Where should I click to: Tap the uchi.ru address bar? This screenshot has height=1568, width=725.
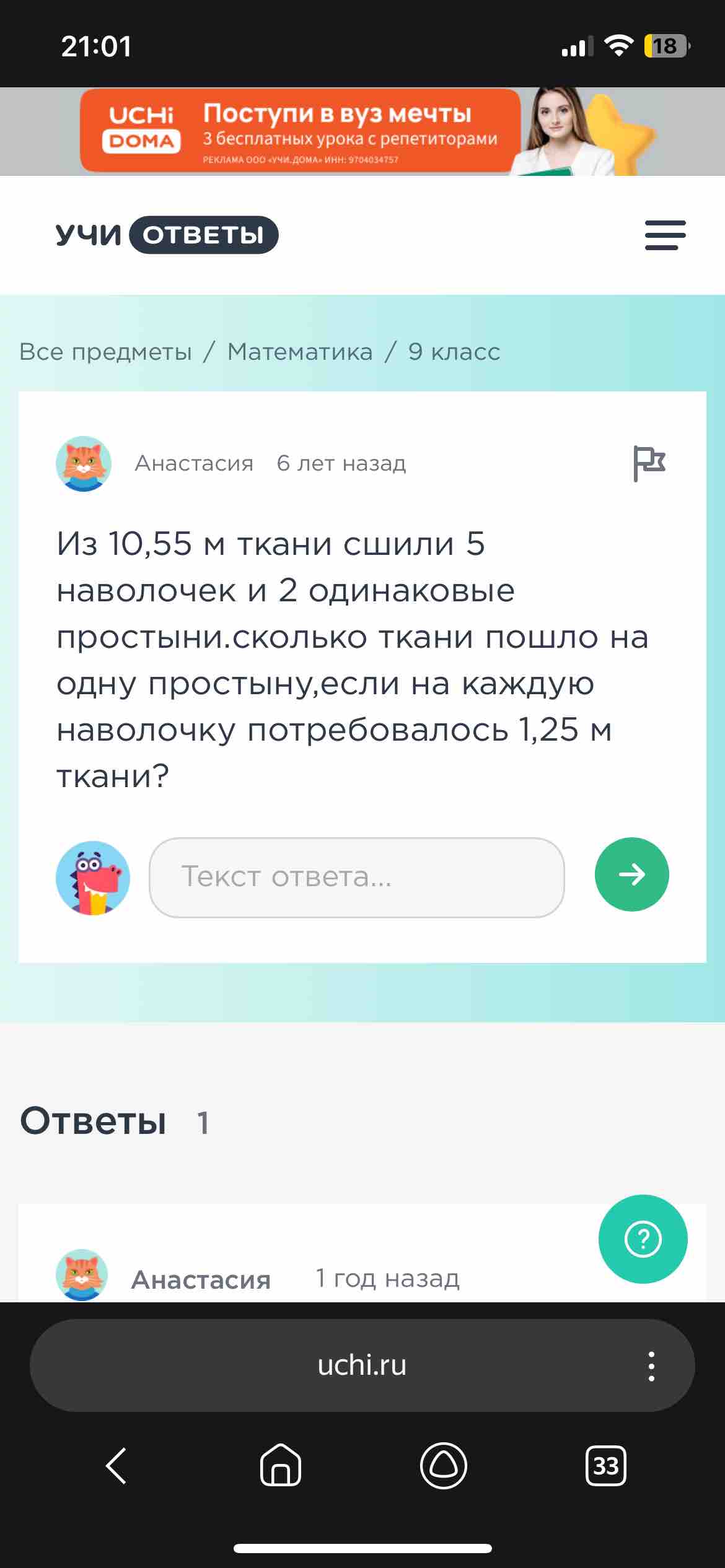362,1365
